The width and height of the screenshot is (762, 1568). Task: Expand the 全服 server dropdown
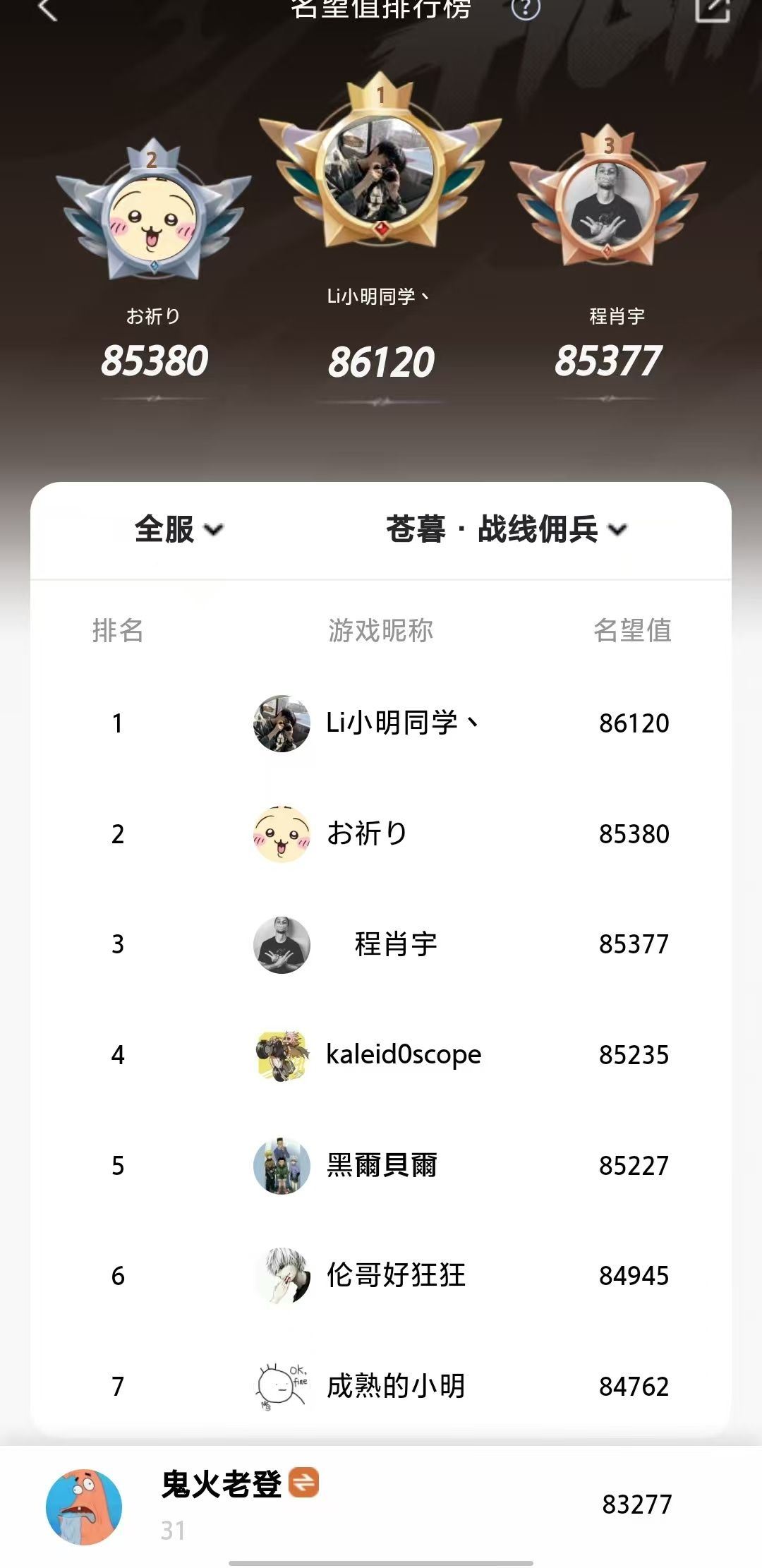click(179, 529)
